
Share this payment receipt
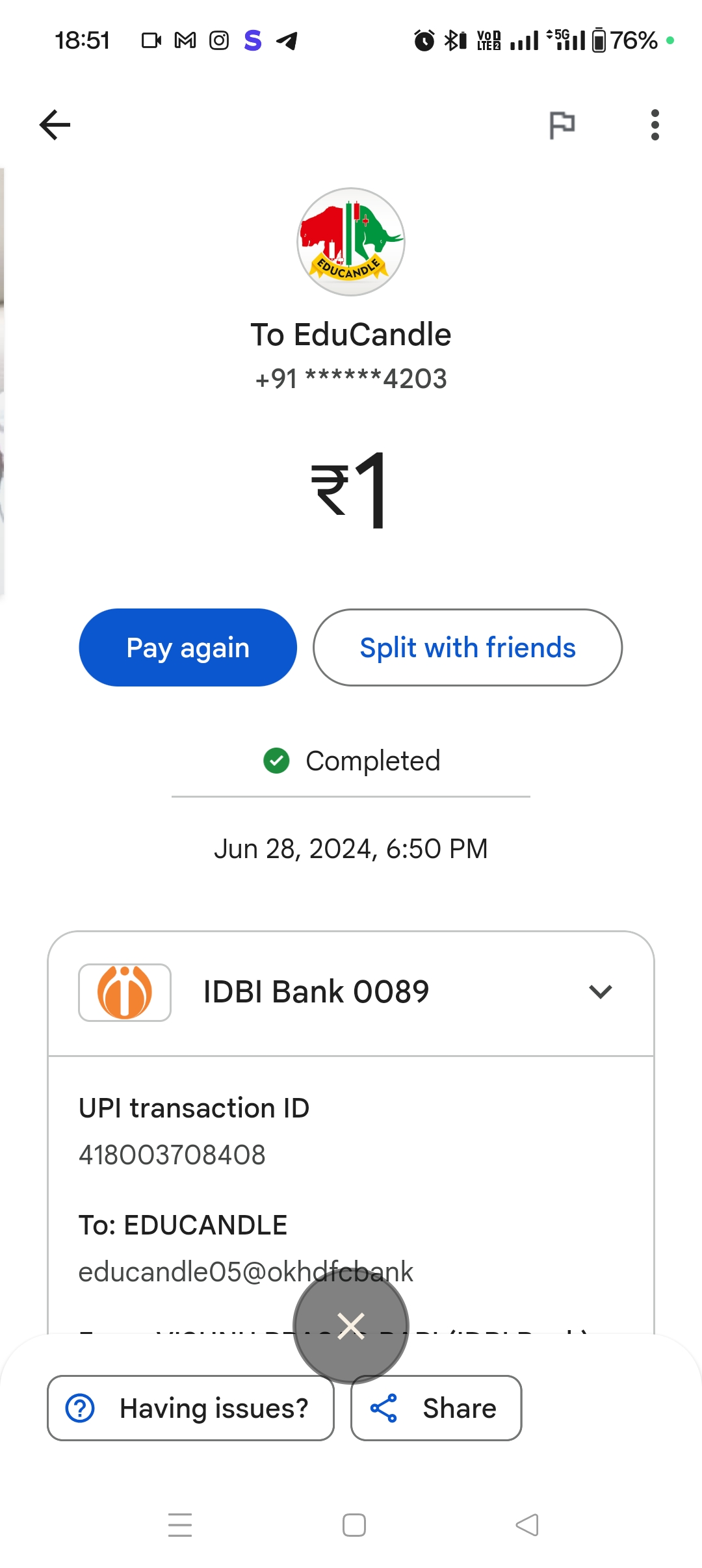436,1408
